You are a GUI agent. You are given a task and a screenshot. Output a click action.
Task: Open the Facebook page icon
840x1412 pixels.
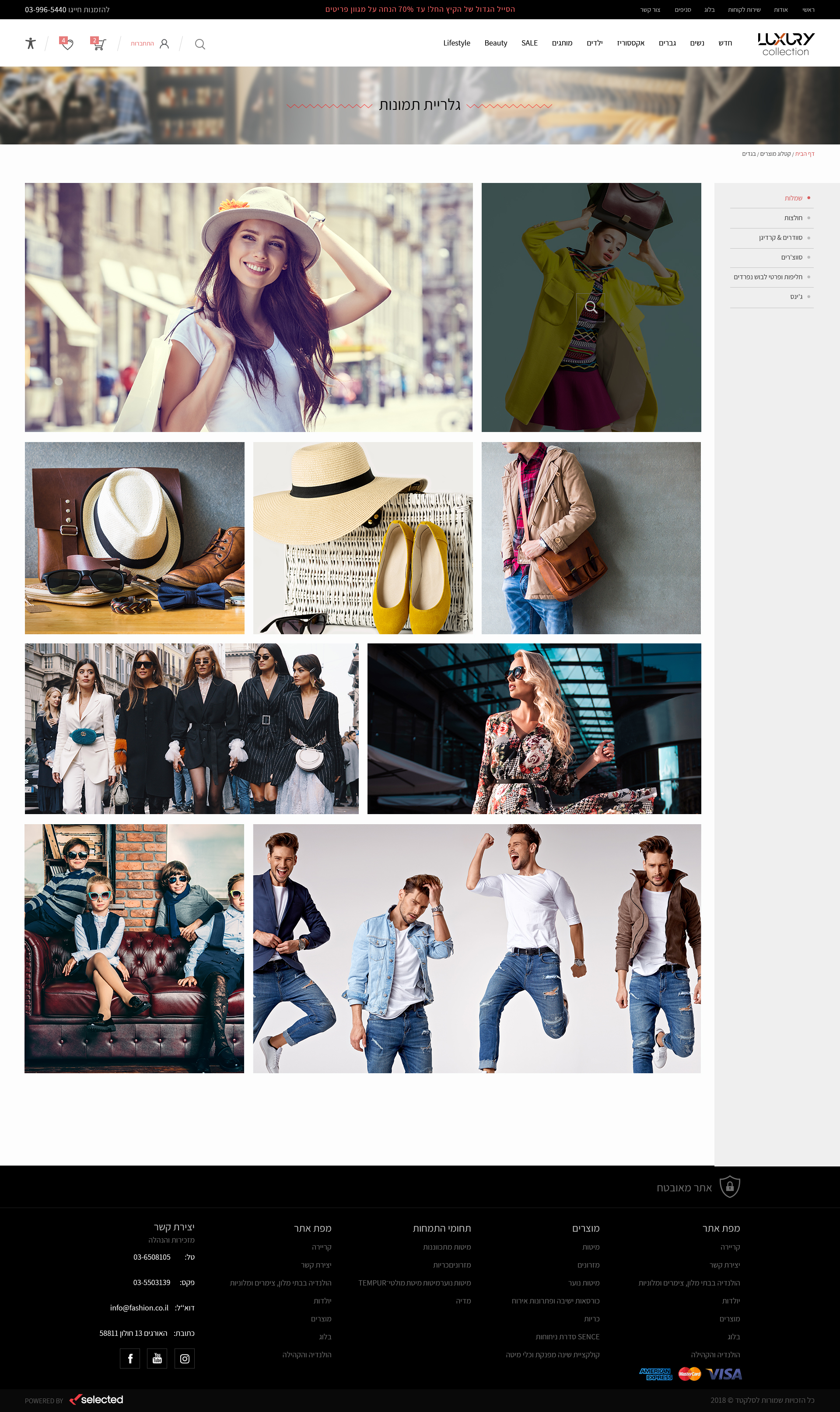pyautogui.click(x=130, y=1358)
